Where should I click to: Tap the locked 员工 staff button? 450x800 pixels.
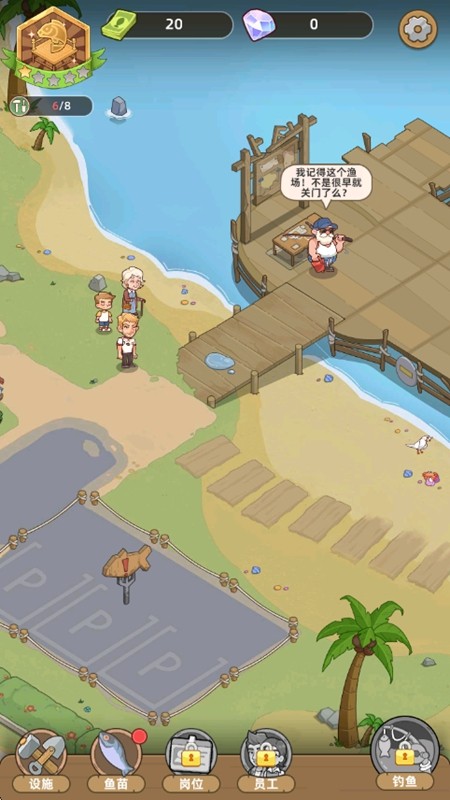click(x=266, y=761)
